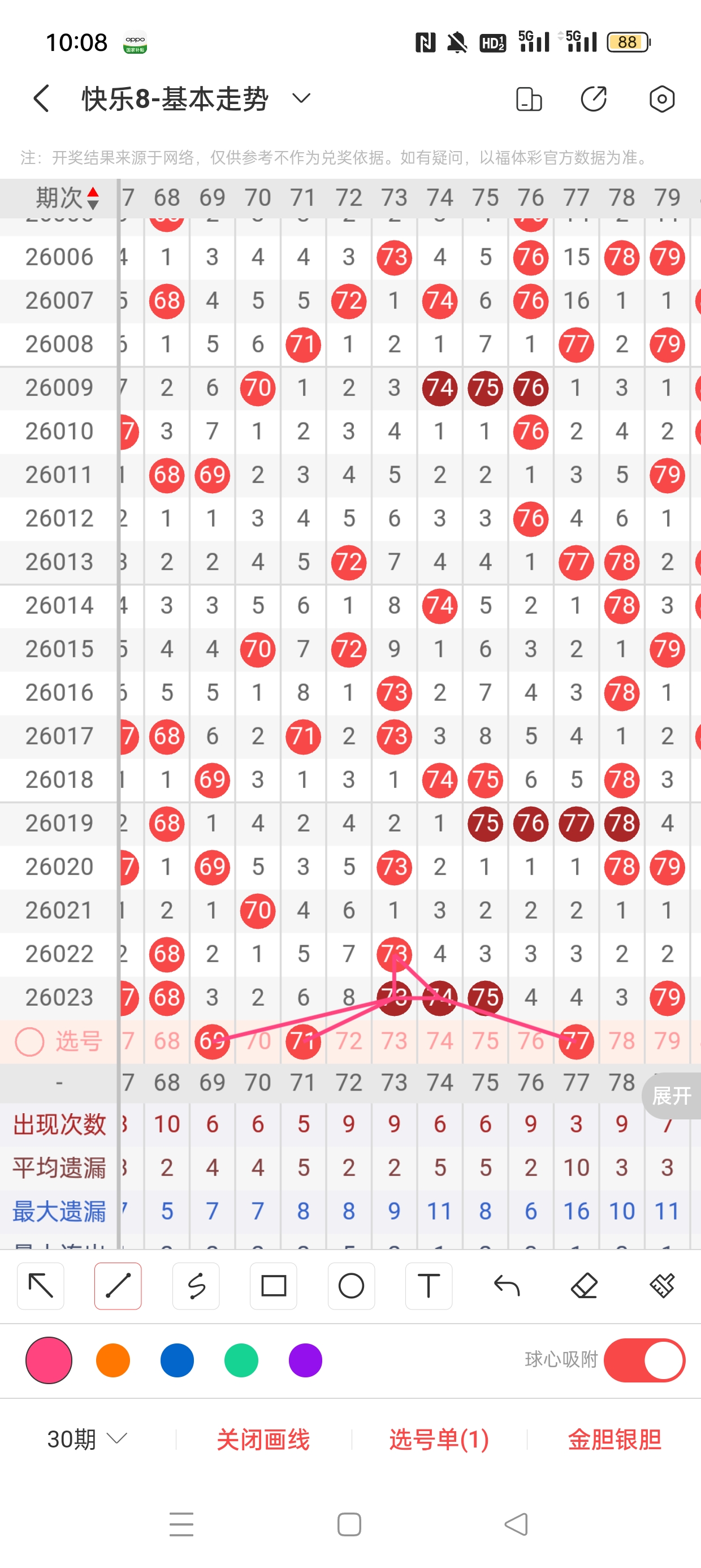The image size is (701, 1568).
Task: Disable the 球心吸附 snap switch
Action: (644, 1360)
